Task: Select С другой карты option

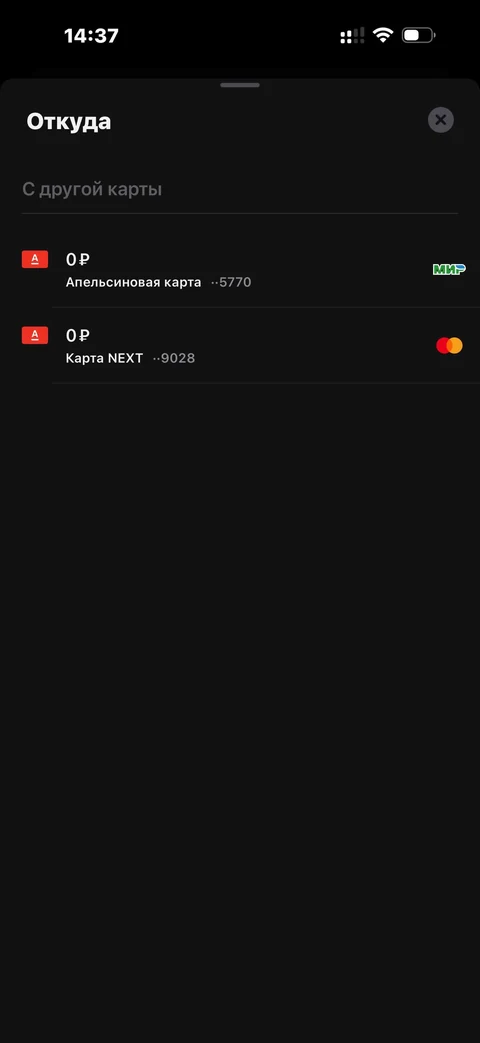Action: click(240, 190)
